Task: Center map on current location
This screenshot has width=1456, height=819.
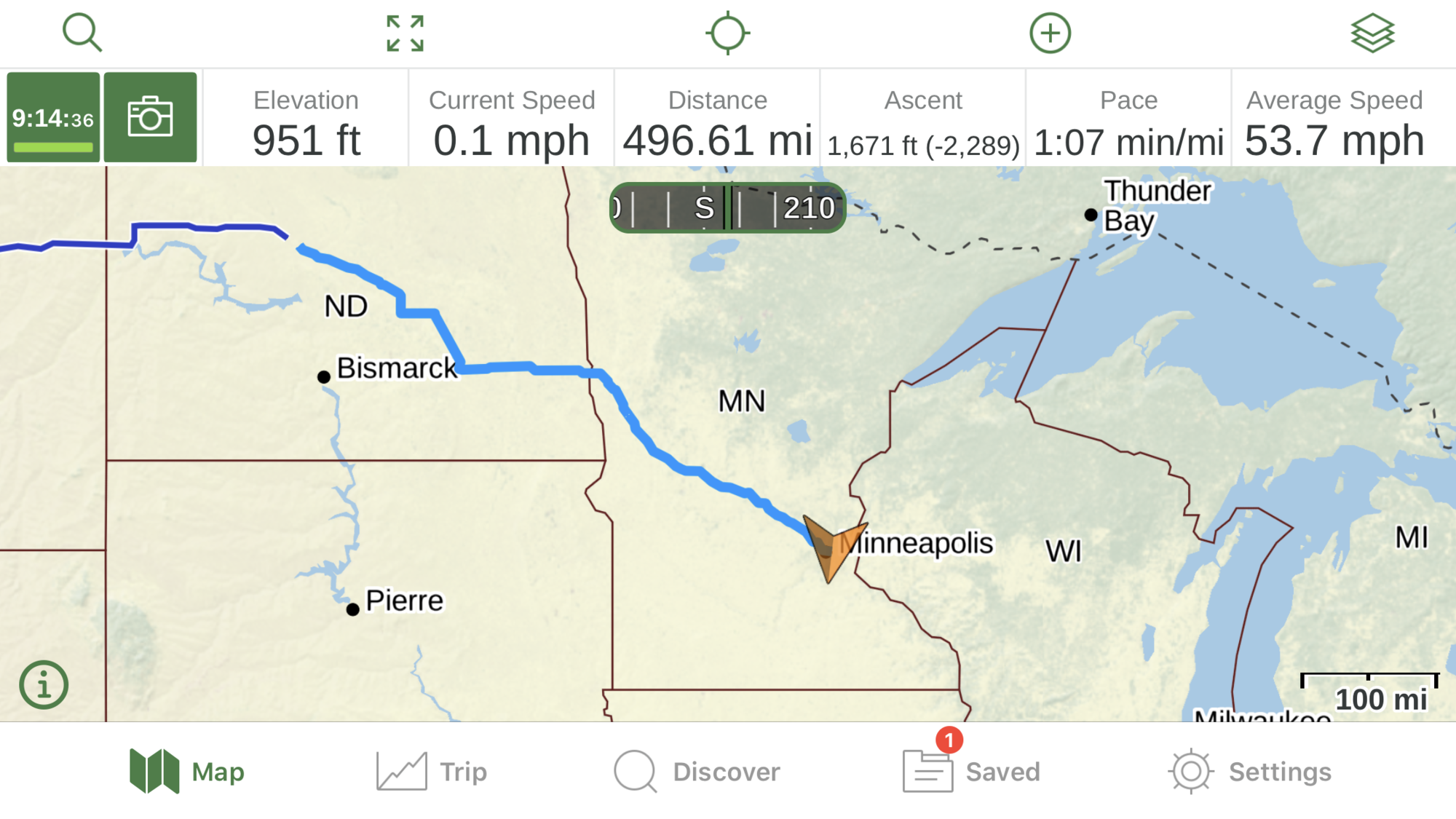Action: tap(727, 33)
